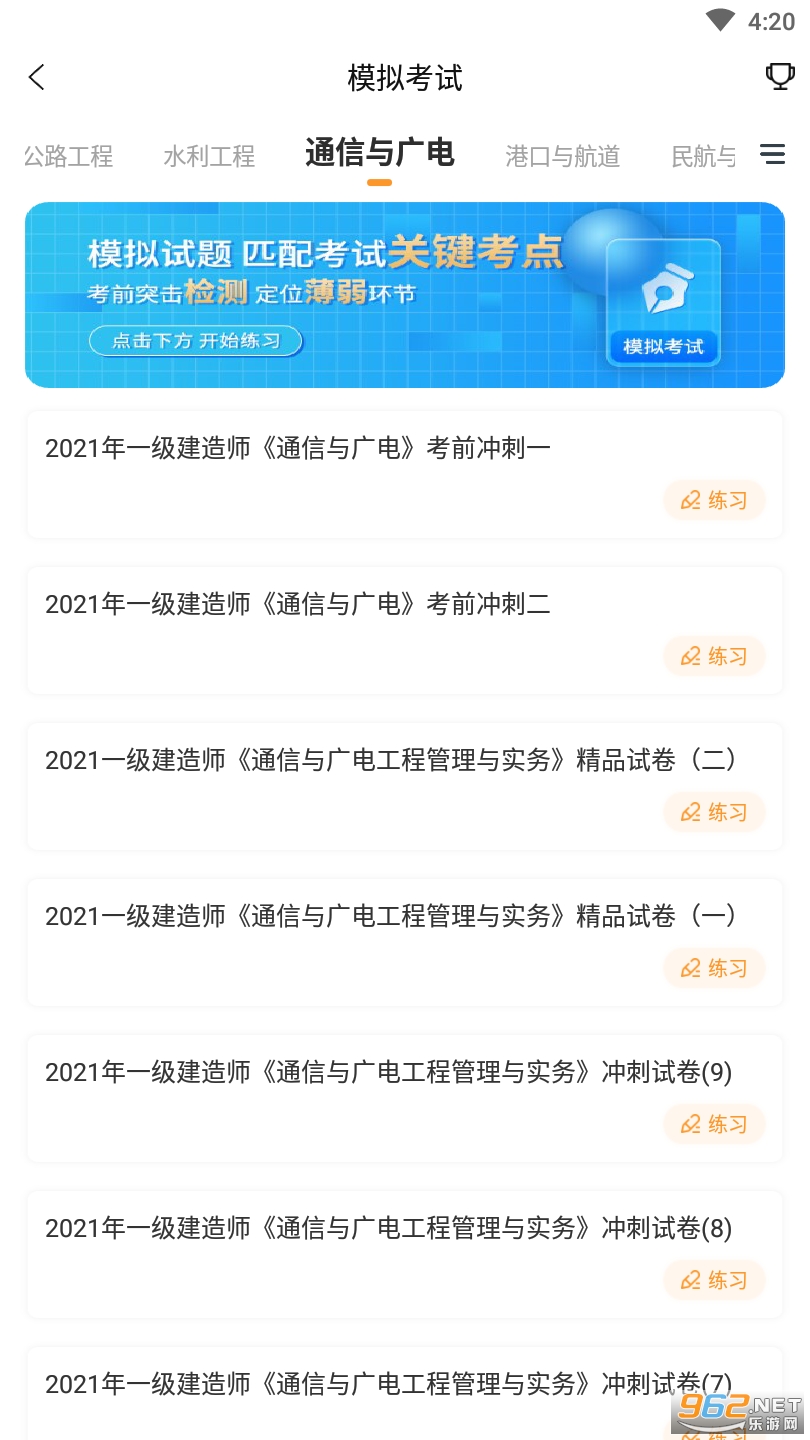Tap 练习 on 精品试卷（一）
Image resolution: width=810 pixels, height=1440 pixels.
[x=714, y=968]
